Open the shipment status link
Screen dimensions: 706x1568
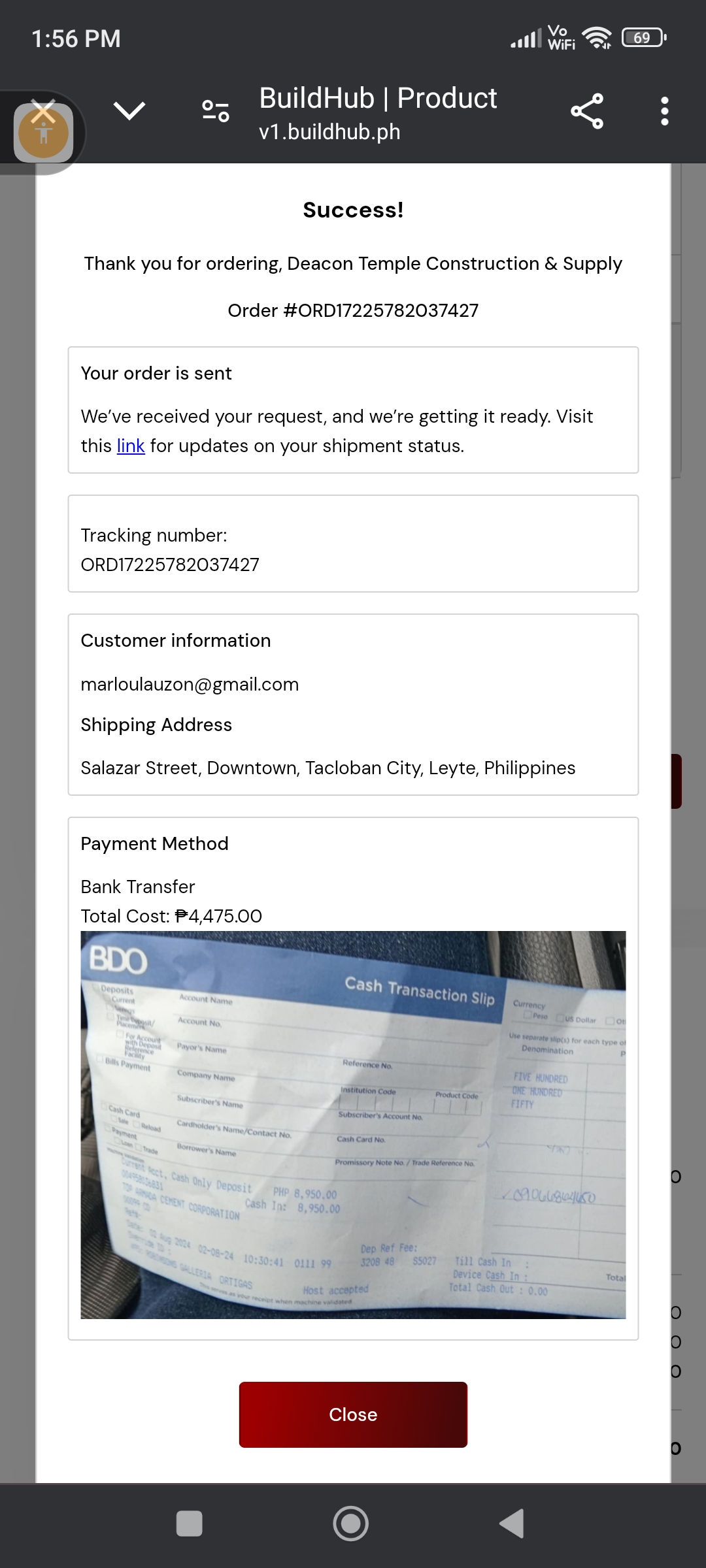pyautogui.click(x=130, y=446)
